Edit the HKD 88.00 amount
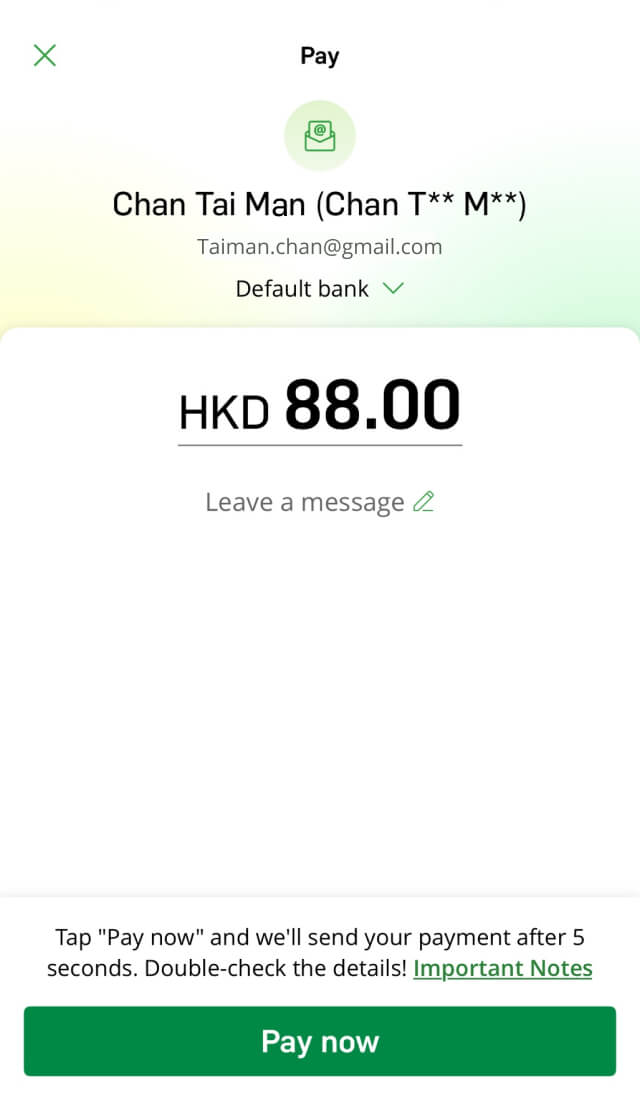 coord(320,406)
